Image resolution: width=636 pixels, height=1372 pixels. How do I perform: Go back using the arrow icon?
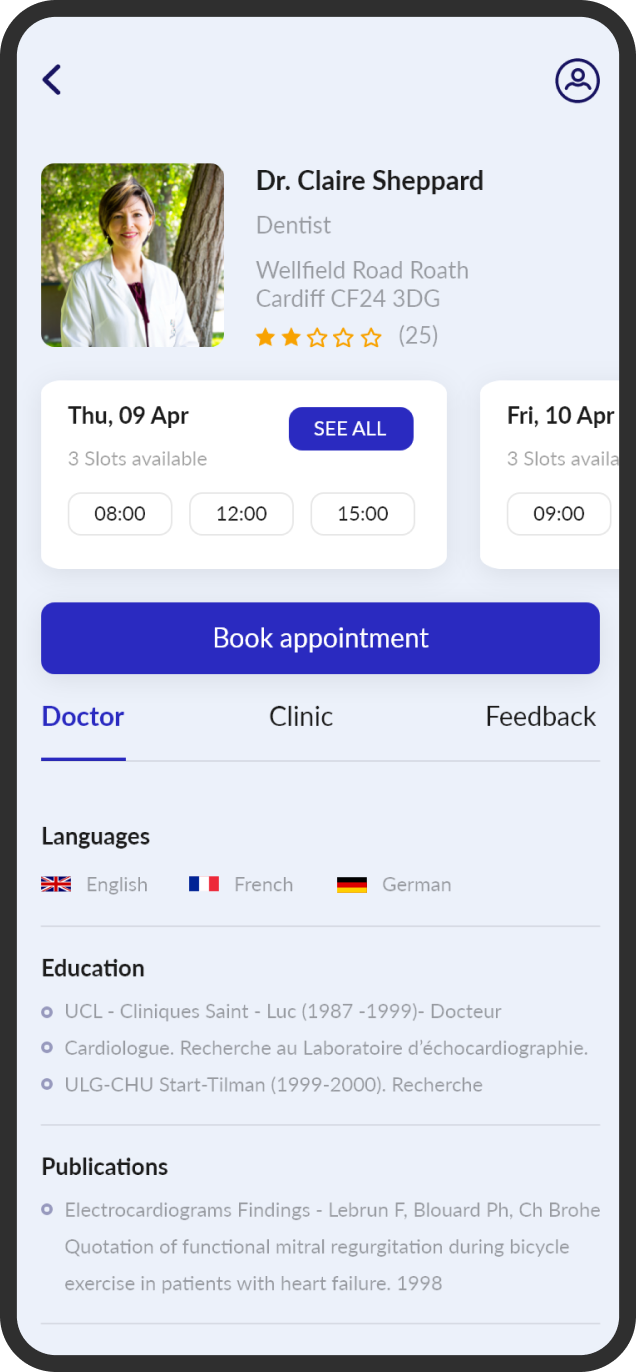coord(52,79)
